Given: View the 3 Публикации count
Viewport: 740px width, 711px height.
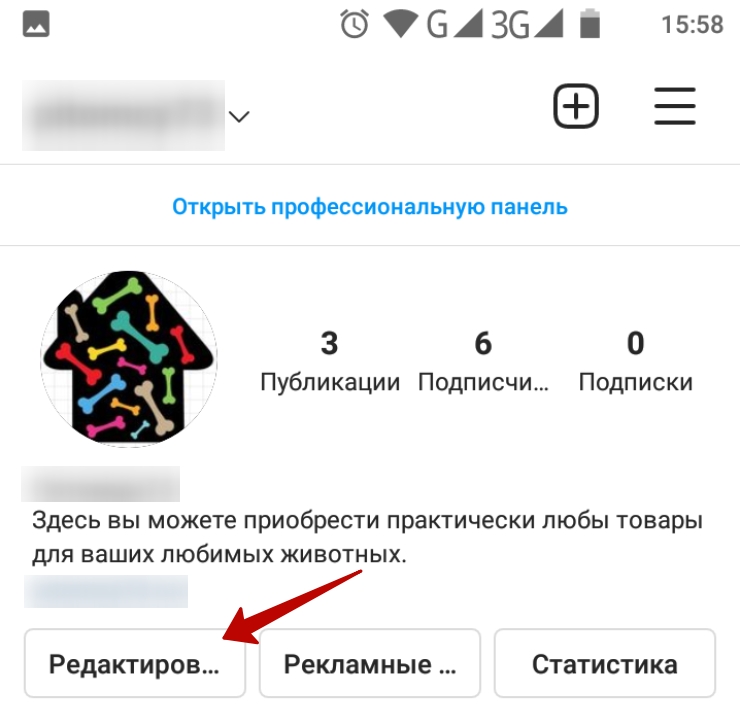Looking at the screenshot, I should pos(330,362).
